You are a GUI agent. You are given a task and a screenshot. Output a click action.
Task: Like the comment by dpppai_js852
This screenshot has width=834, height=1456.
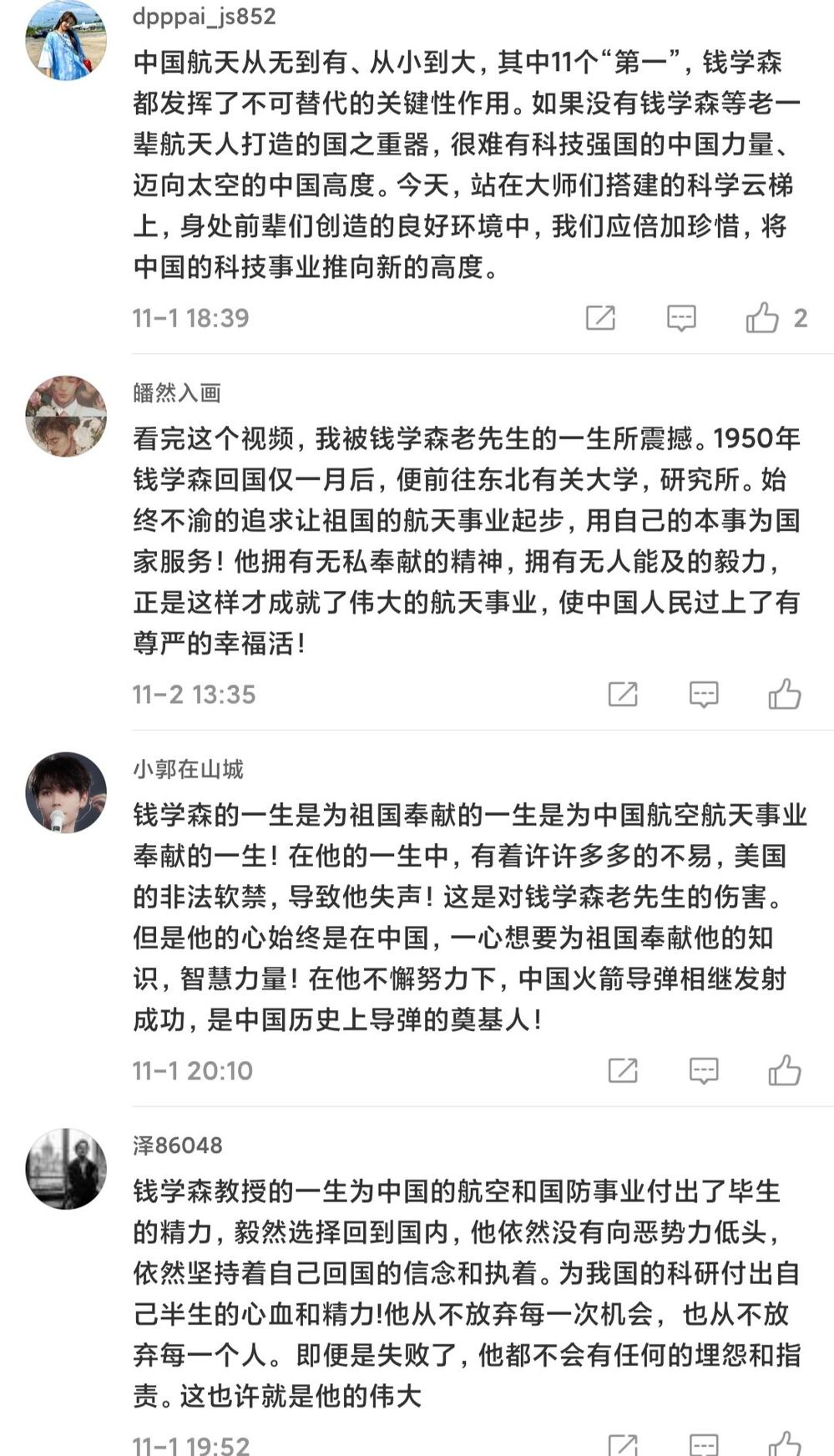click(762, 318)
